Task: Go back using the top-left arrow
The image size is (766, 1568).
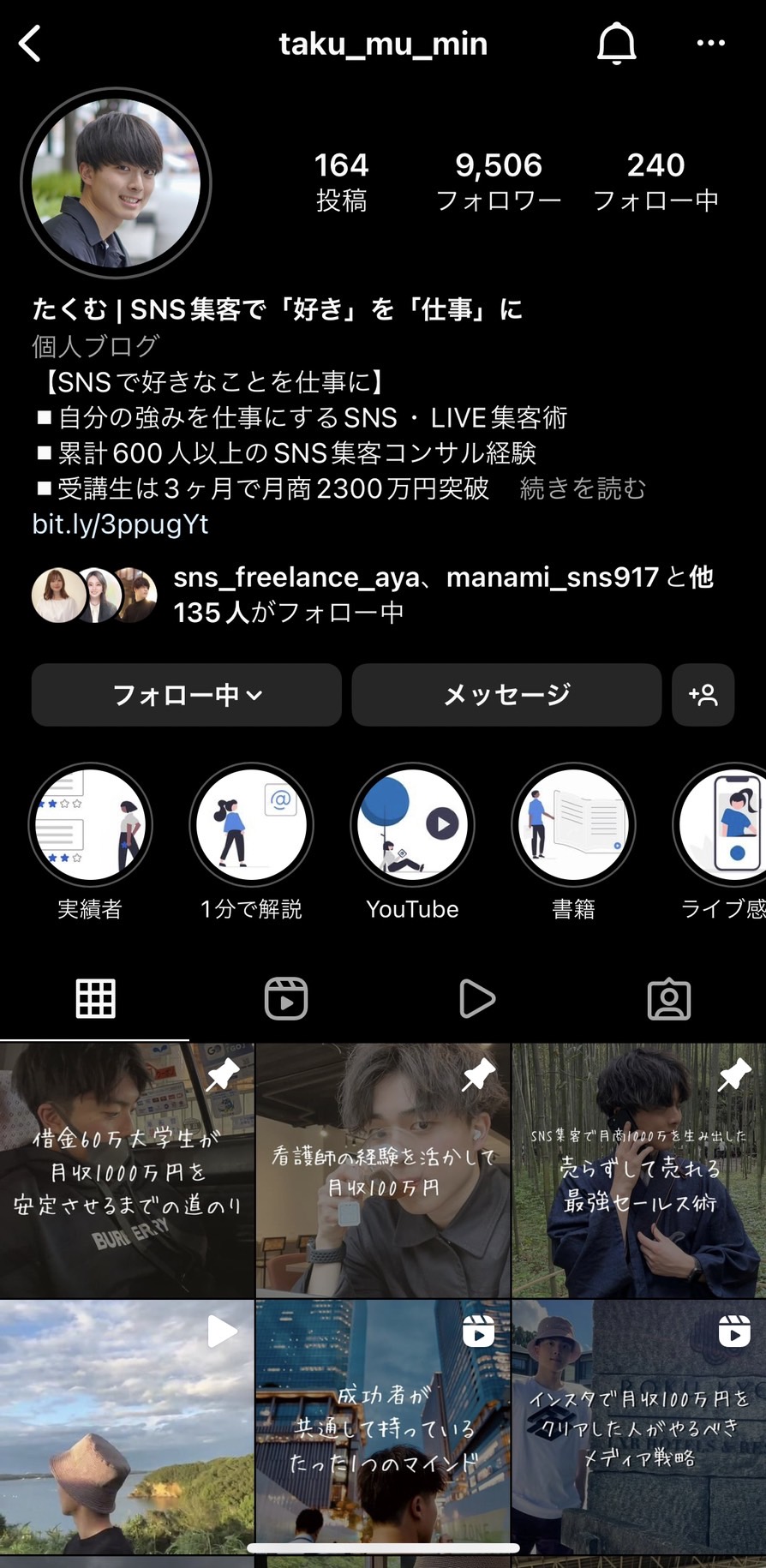Action: [x=31, y=44]
